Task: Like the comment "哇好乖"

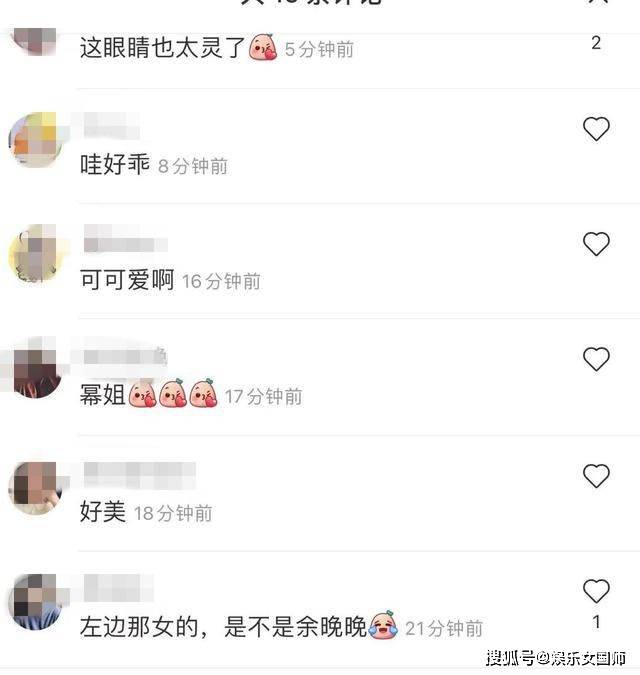Action: point(596,128)
